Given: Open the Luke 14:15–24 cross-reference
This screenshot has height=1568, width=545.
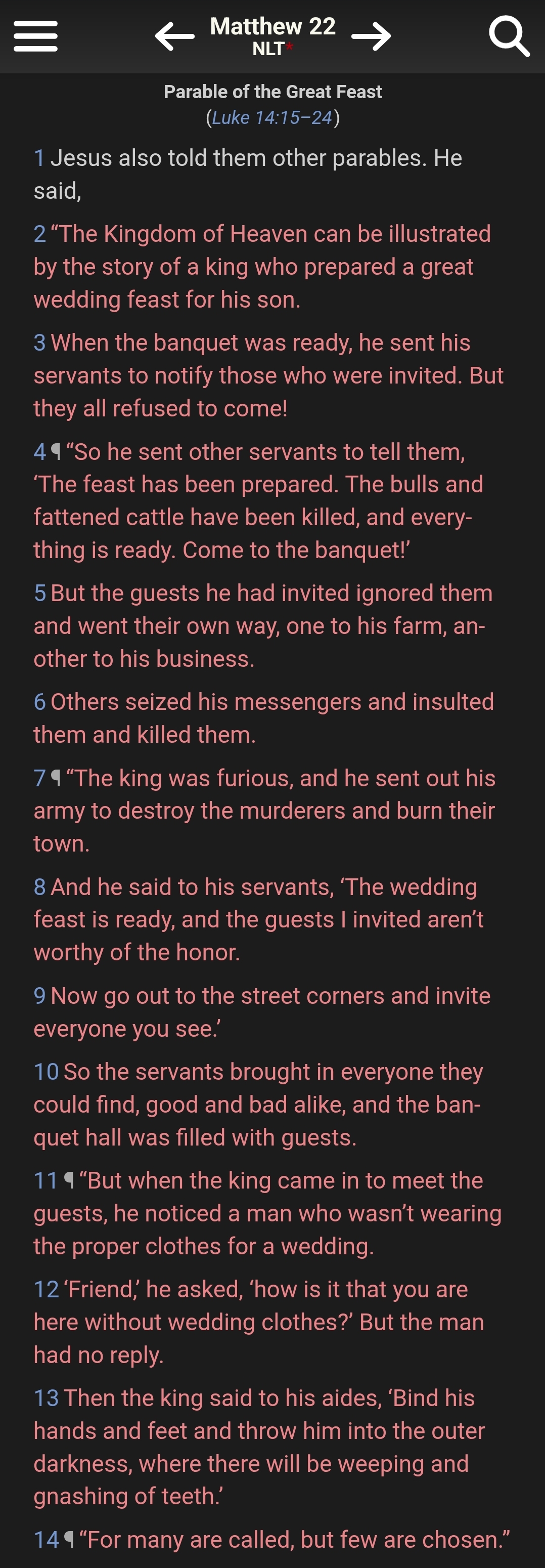Looking at the screenshot, I should 272,117.
